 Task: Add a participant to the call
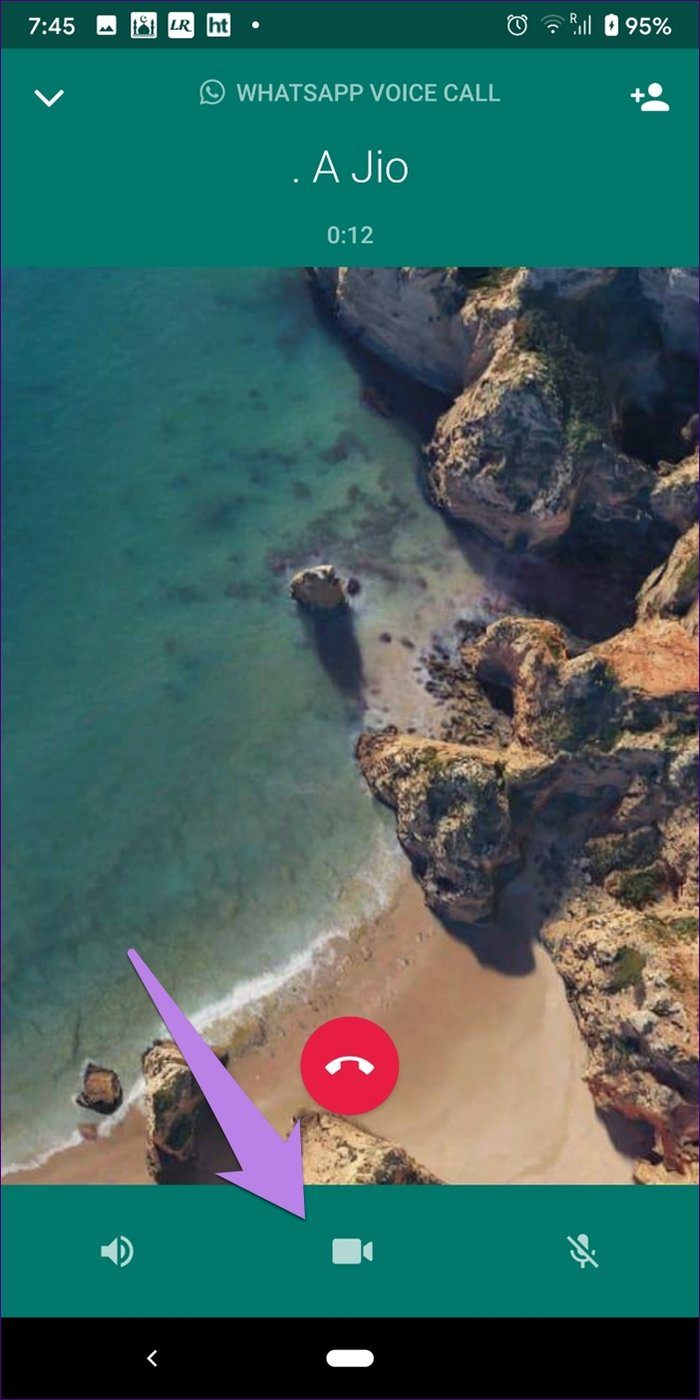[650, 97]
